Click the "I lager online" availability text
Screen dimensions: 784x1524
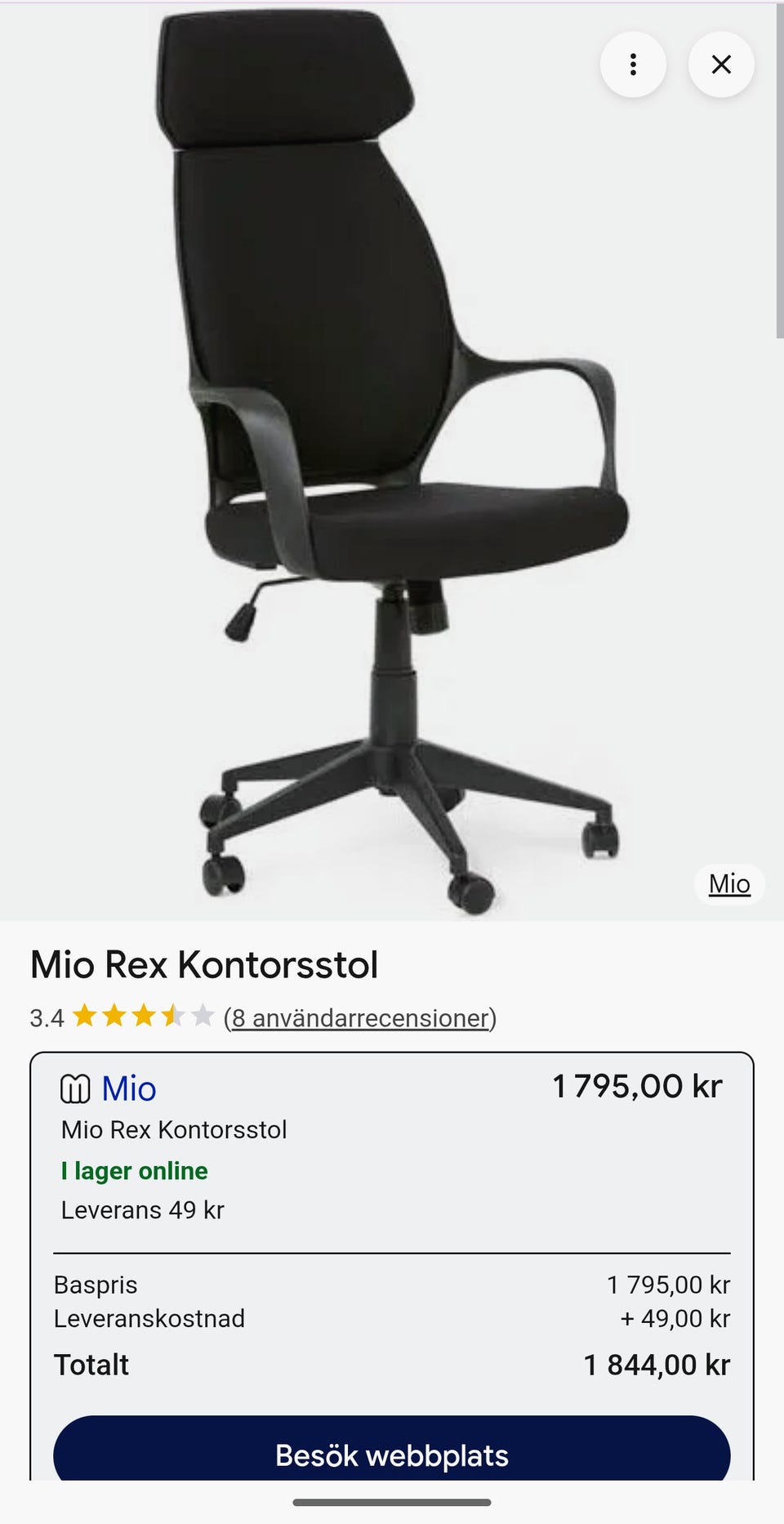tap(135, 1170)
